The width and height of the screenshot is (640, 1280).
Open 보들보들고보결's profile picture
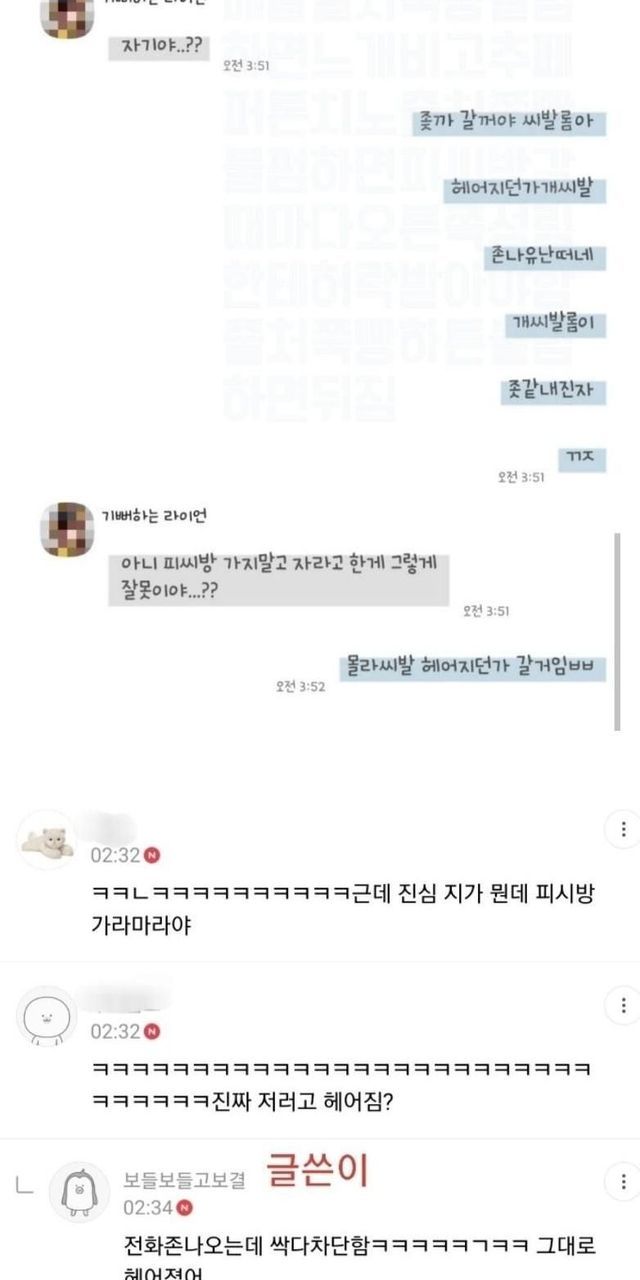coord(78,1192)
